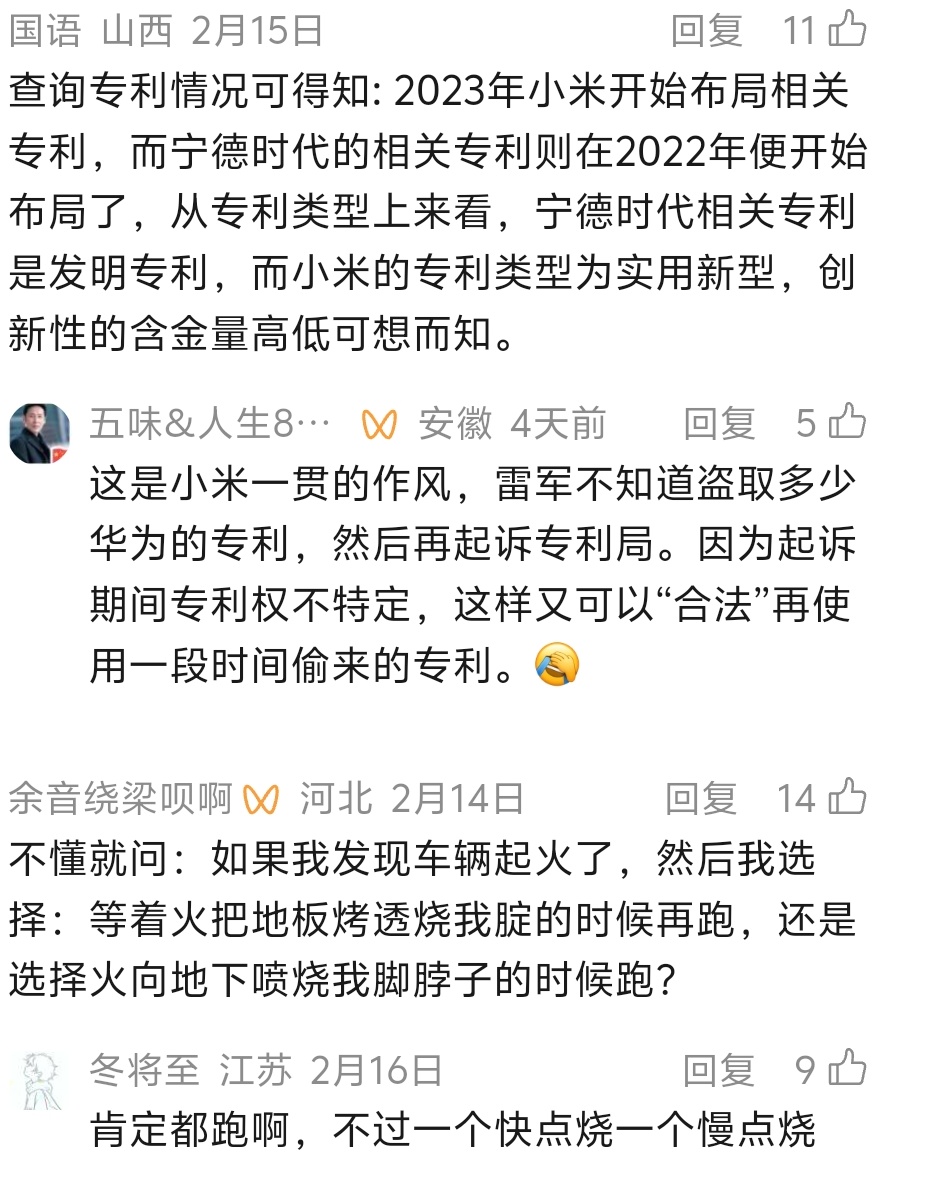Viewport: 925px width, 1182px height.
Task: Reply to 余音绕梁呗啊's comment
Action: pyautogui.click(x=701, y=798)
